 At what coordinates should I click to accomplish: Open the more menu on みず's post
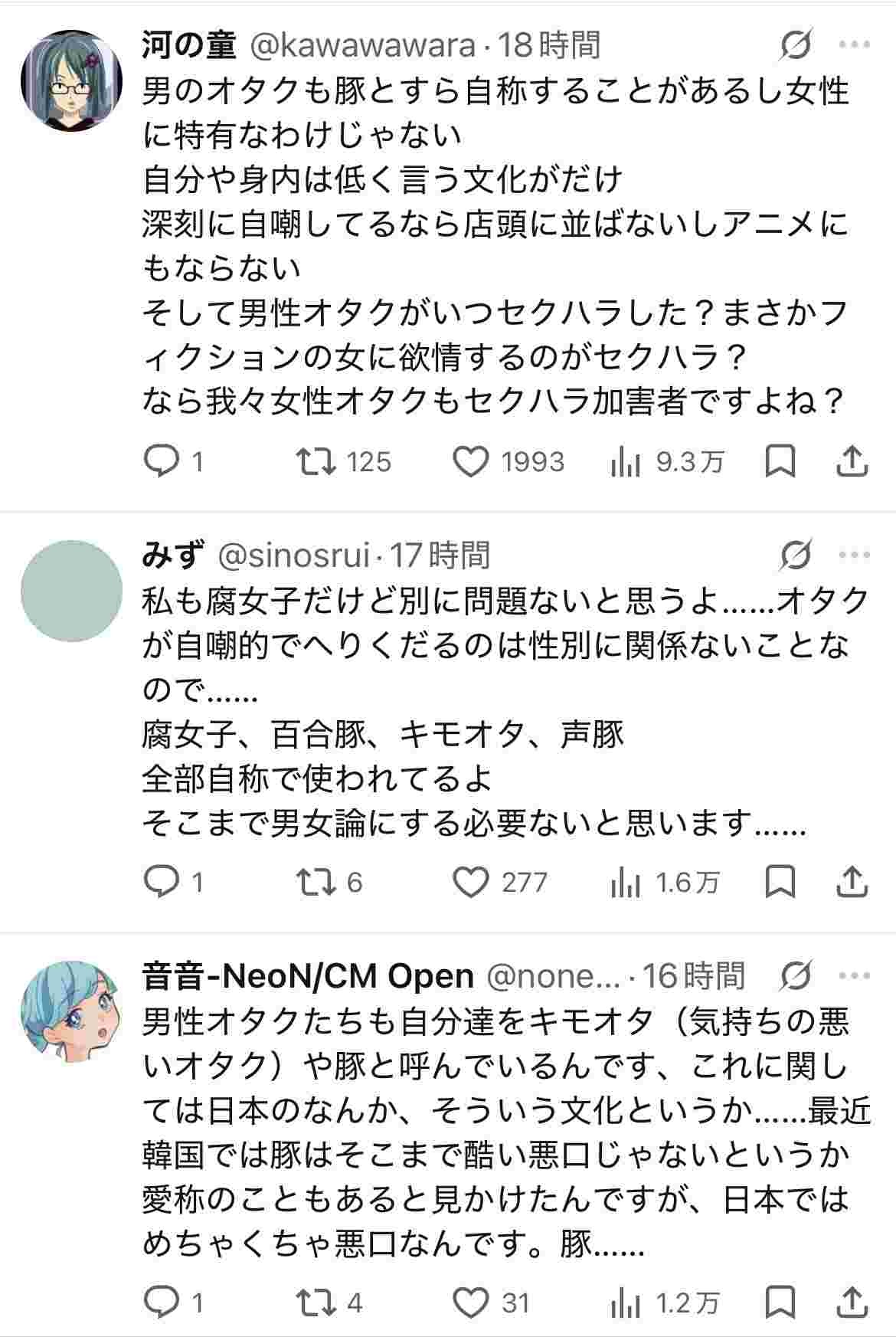click(x=854, y=555)
